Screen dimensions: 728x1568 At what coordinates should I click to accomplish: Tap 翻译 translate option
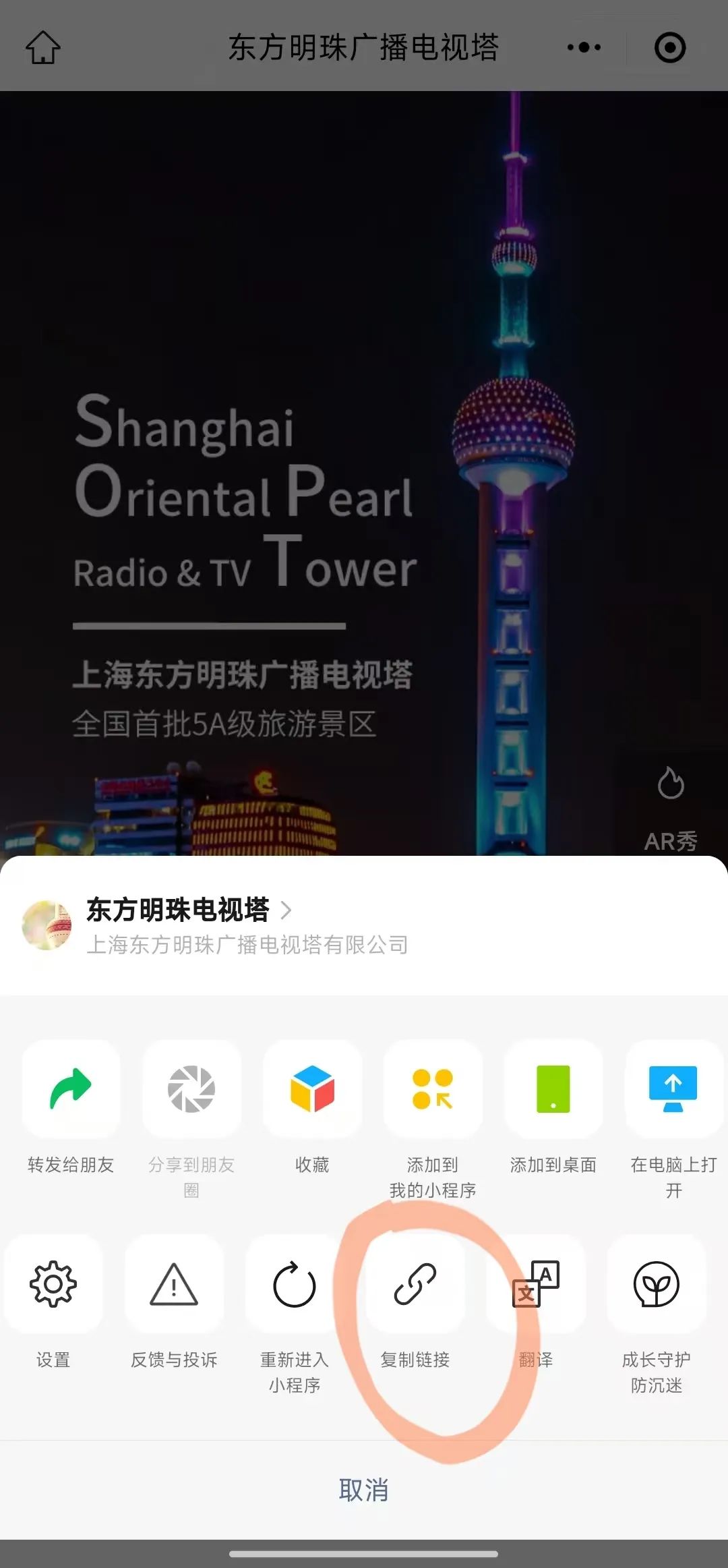(x=536, y=1284)
